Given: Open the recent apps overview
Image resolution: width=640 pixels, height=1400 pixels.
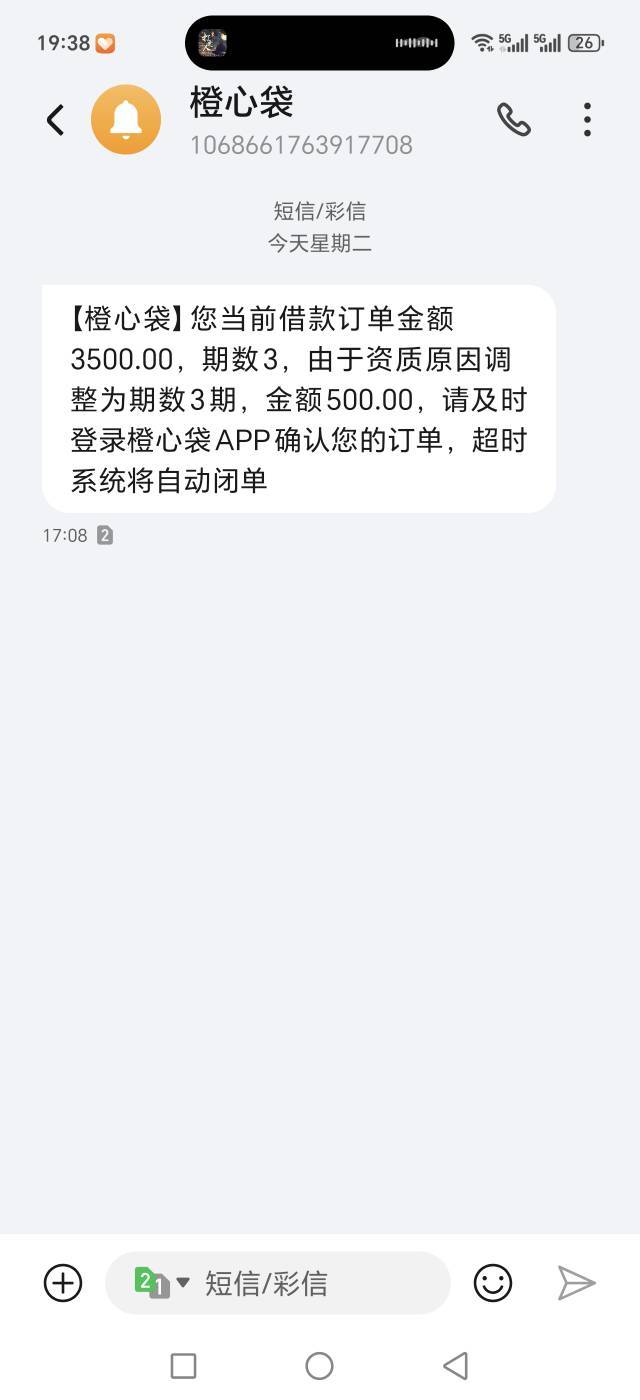Looking at the screenshot, I should (183, 1366).
